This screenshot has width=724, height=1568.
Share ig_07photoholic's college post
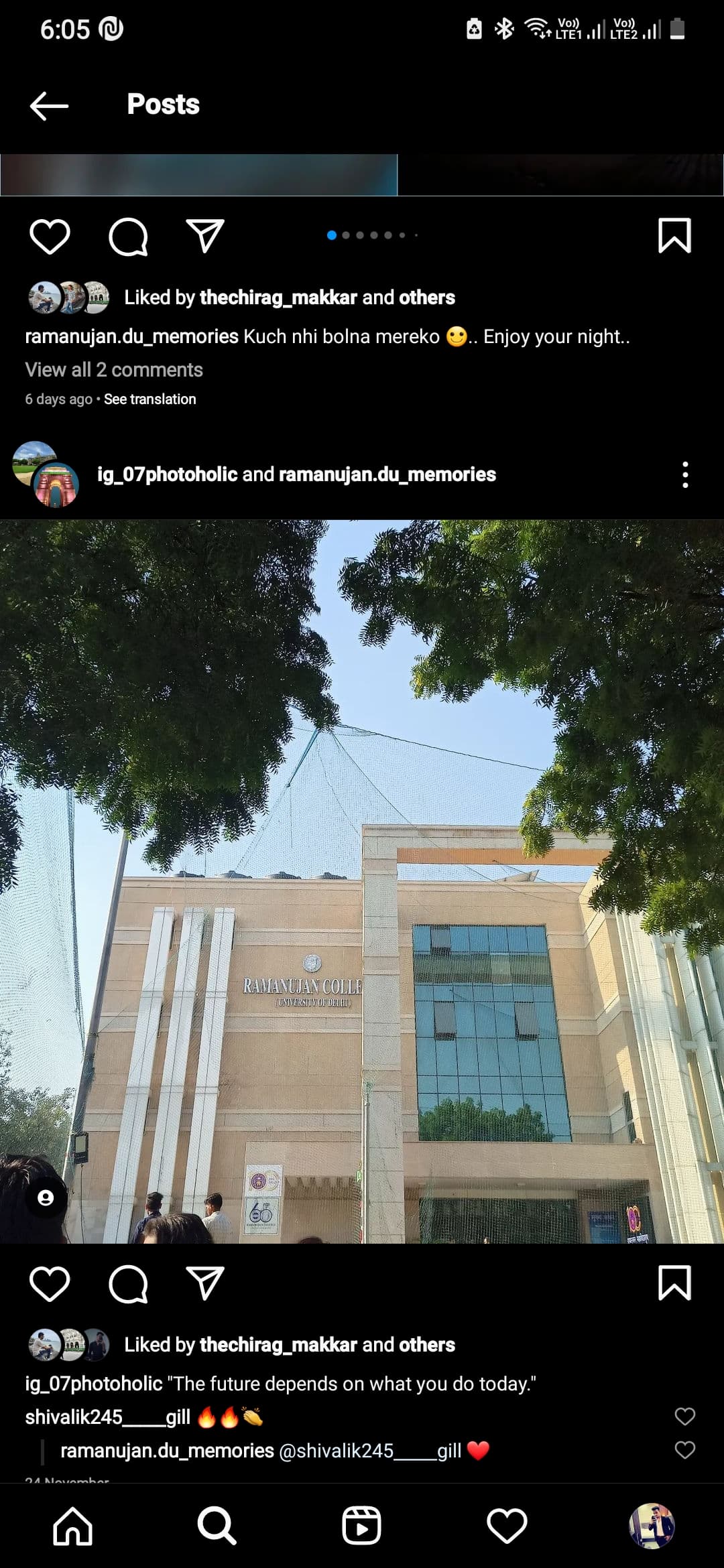204,1283
